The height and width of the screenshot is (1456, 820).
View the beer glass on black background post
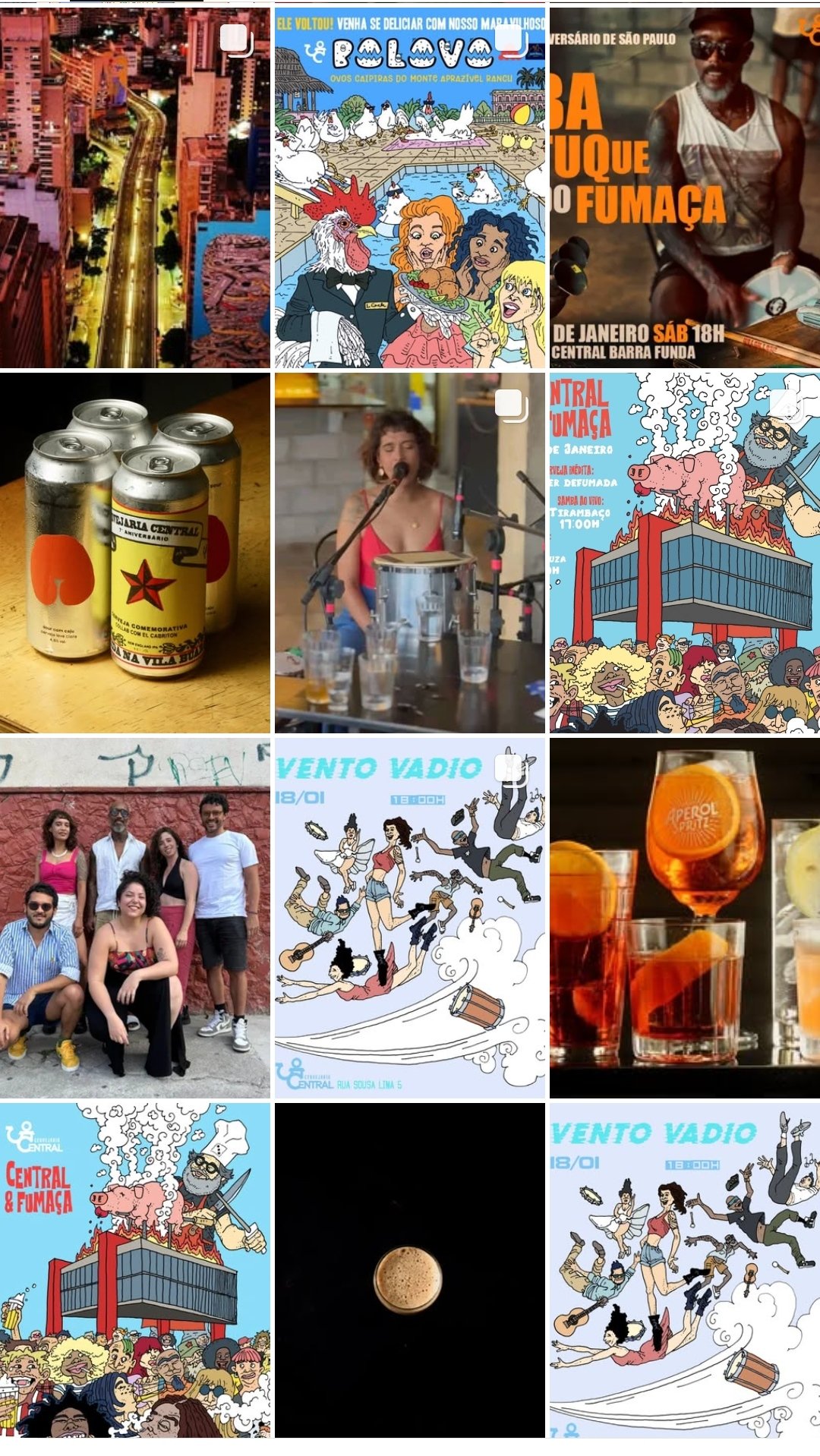(410, 1269)
